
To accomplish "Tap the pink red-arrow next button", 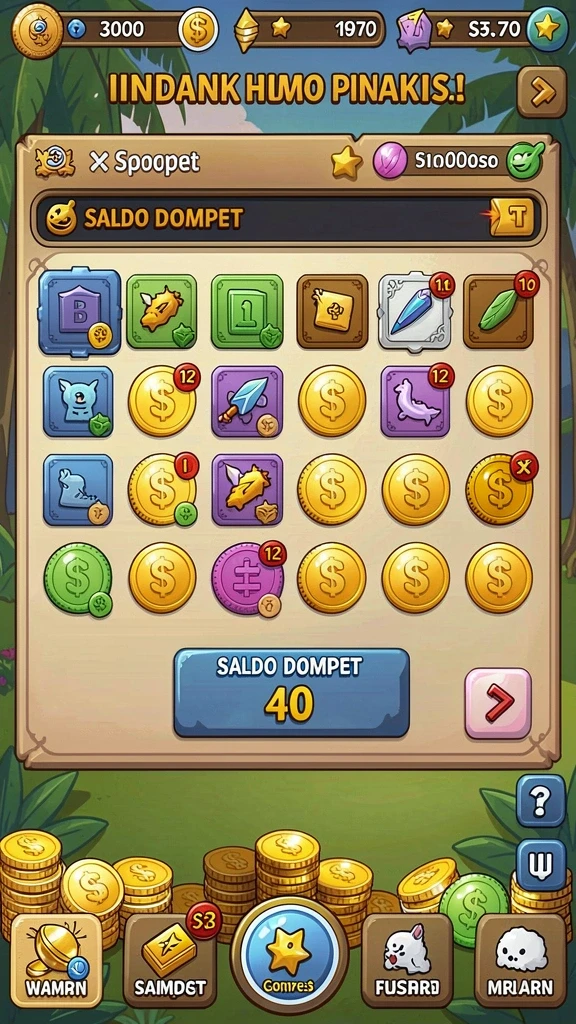I will click(498, 703).
